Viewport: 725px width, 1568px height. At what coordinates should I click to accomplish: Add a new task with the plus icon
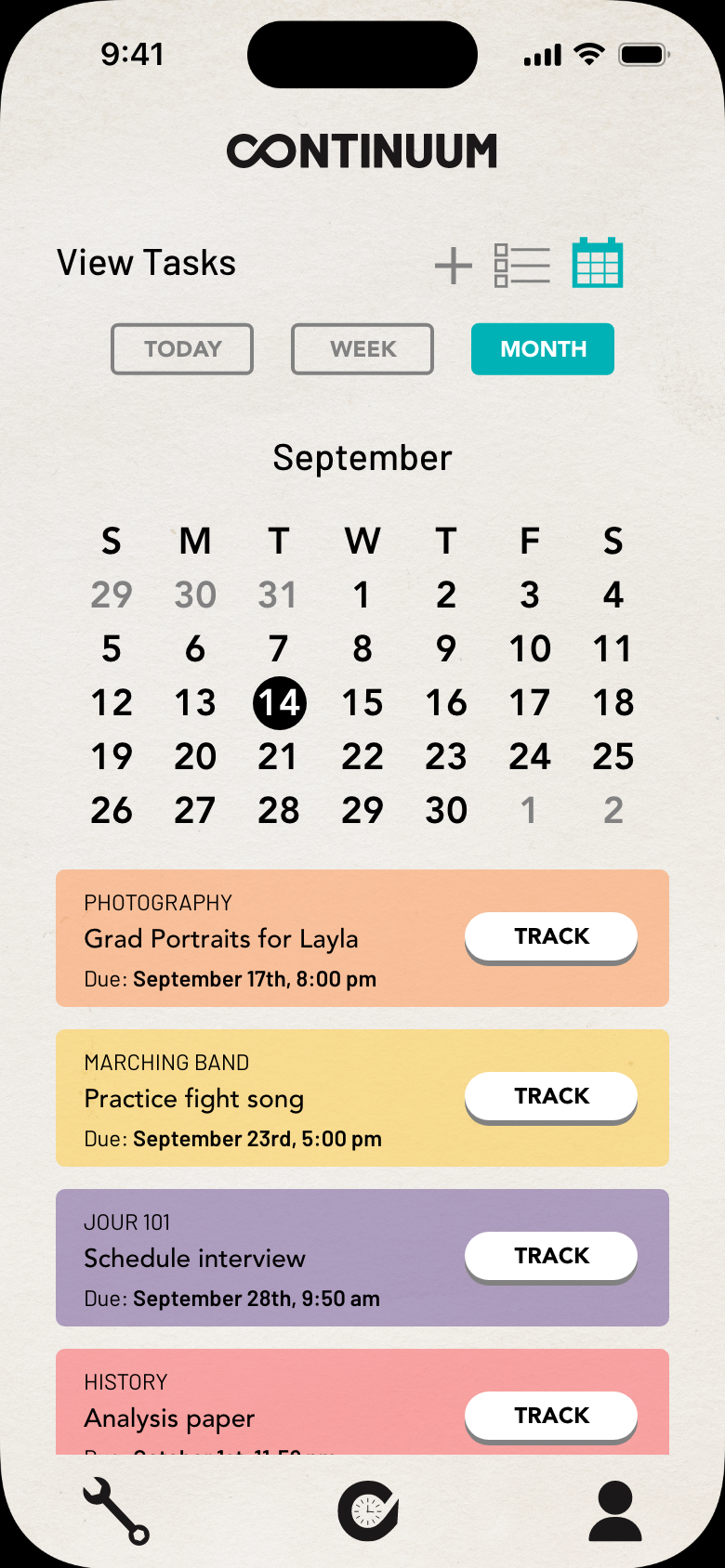454,266
